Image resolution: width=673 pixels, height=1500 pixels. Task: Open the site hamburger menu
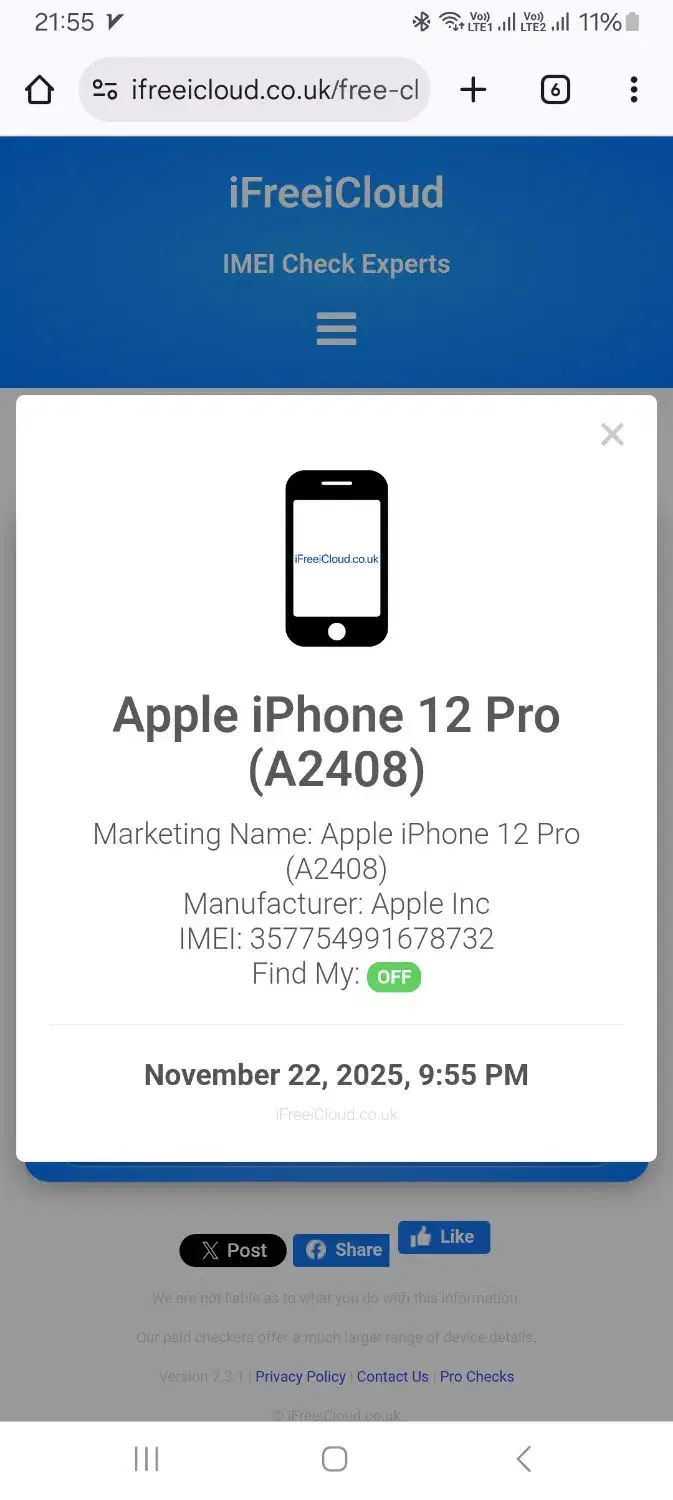336,328
